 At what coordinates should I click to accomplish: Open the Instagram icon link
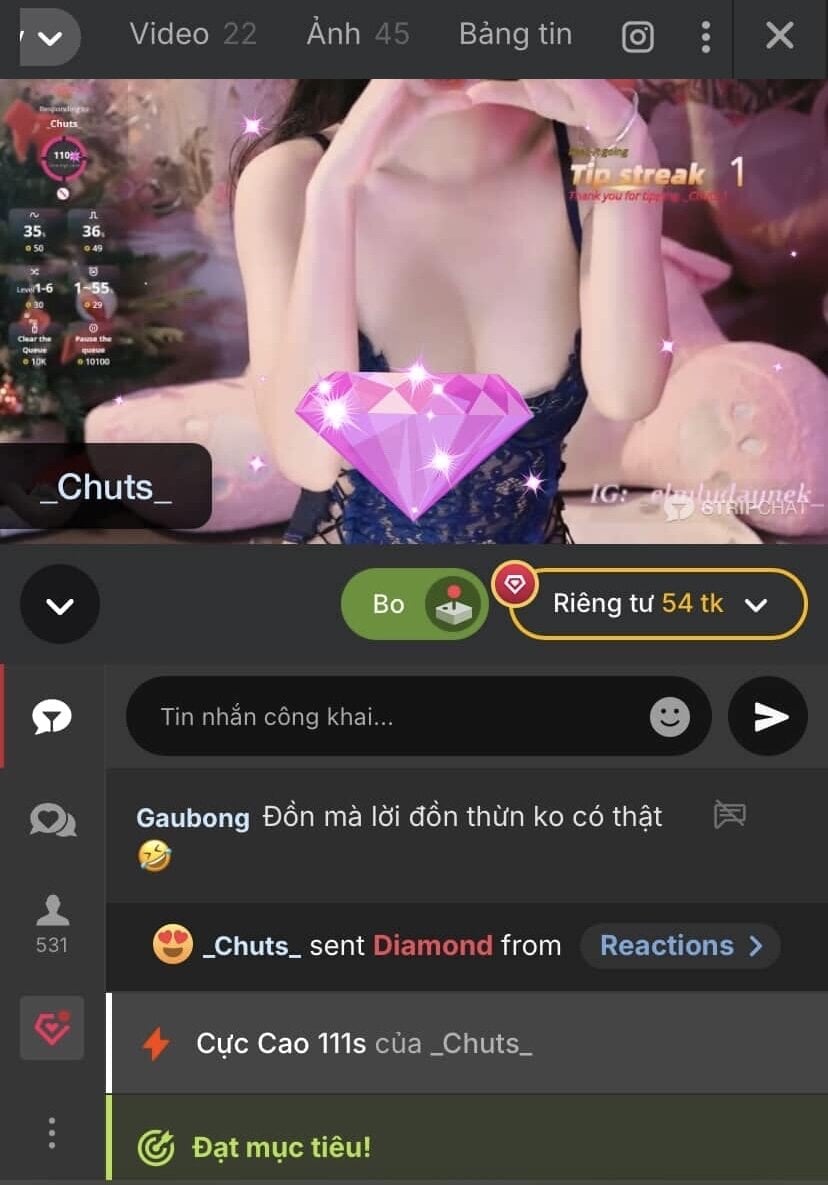[x=638, y=37]
